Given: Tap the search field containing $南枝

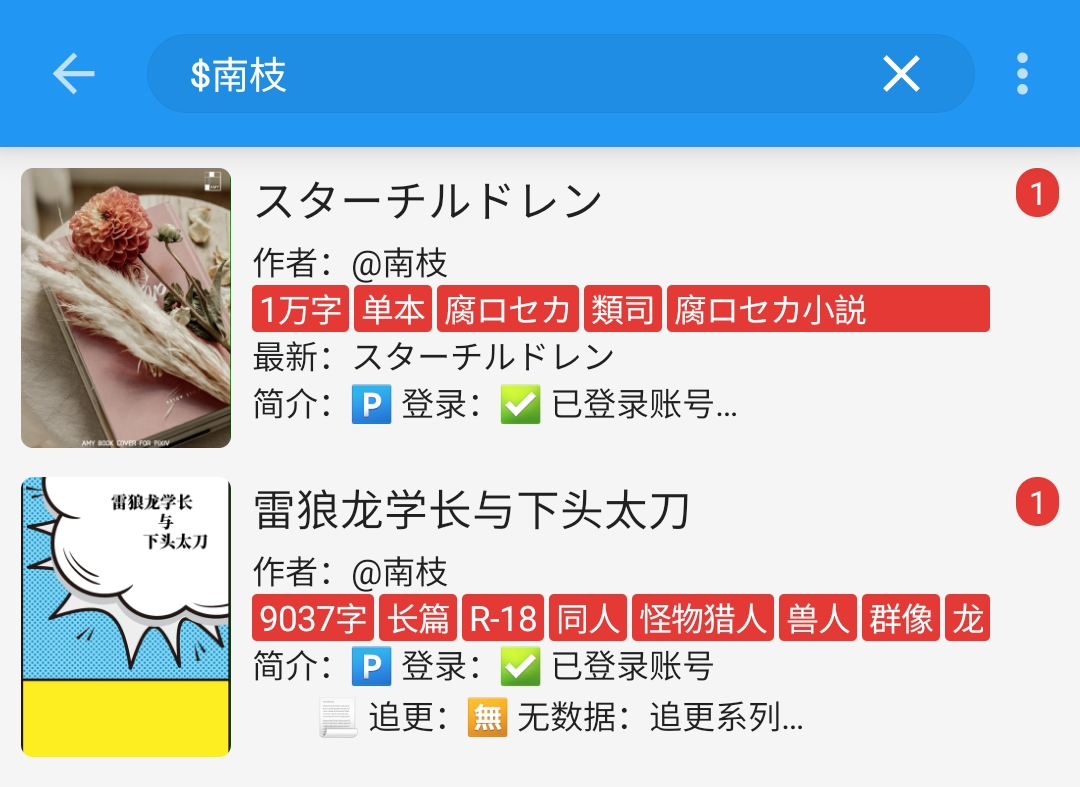Looking at the screenshot, I should (x=520, y=74).
